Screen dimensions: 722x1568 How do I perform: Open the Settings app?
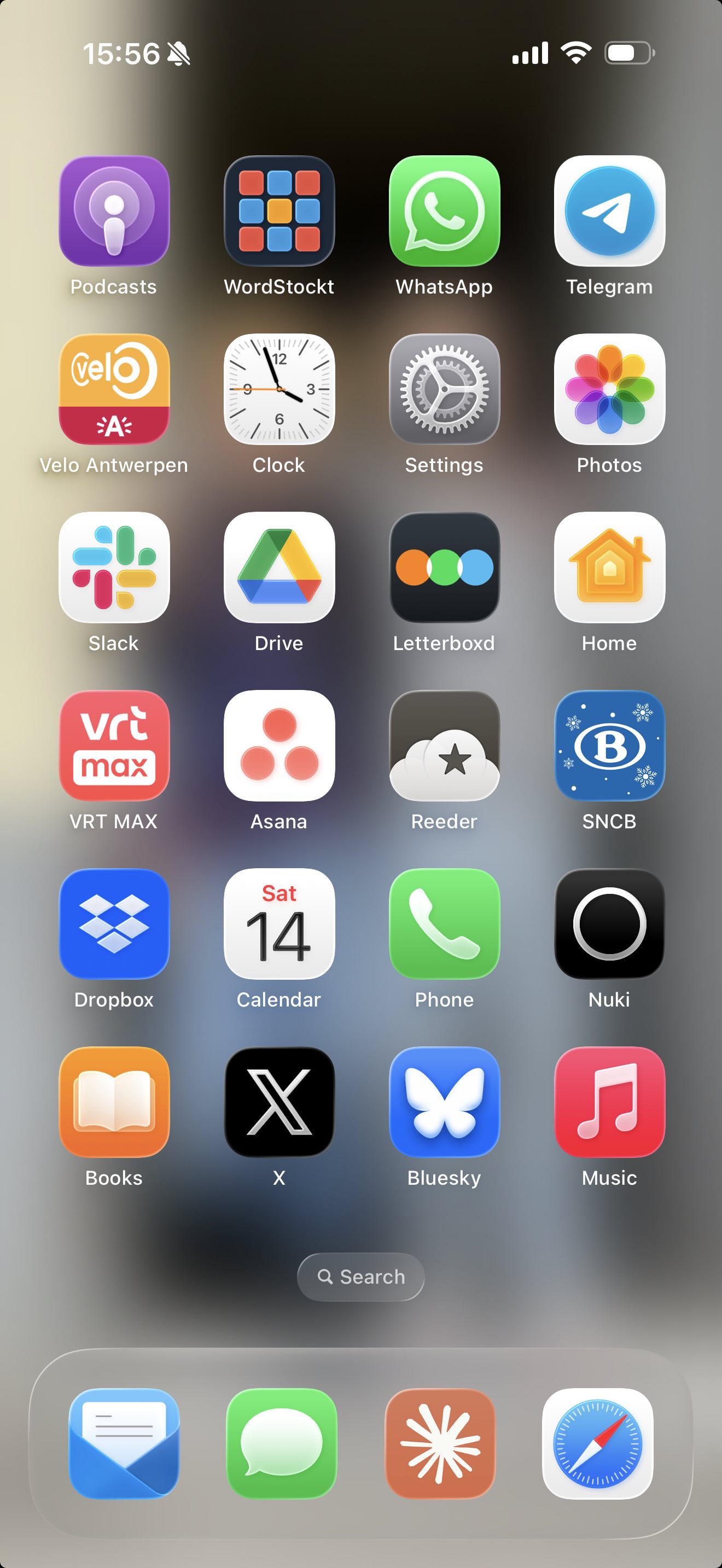tap(444, 389)
